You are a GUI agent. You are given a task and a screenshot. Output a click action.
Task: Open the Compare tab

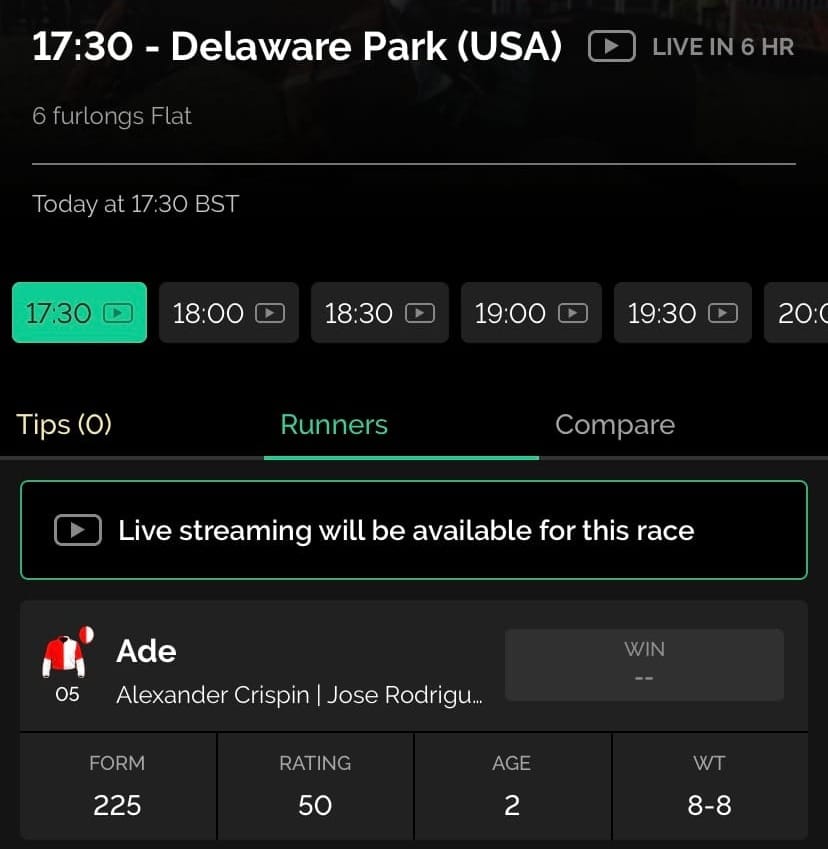615,425
